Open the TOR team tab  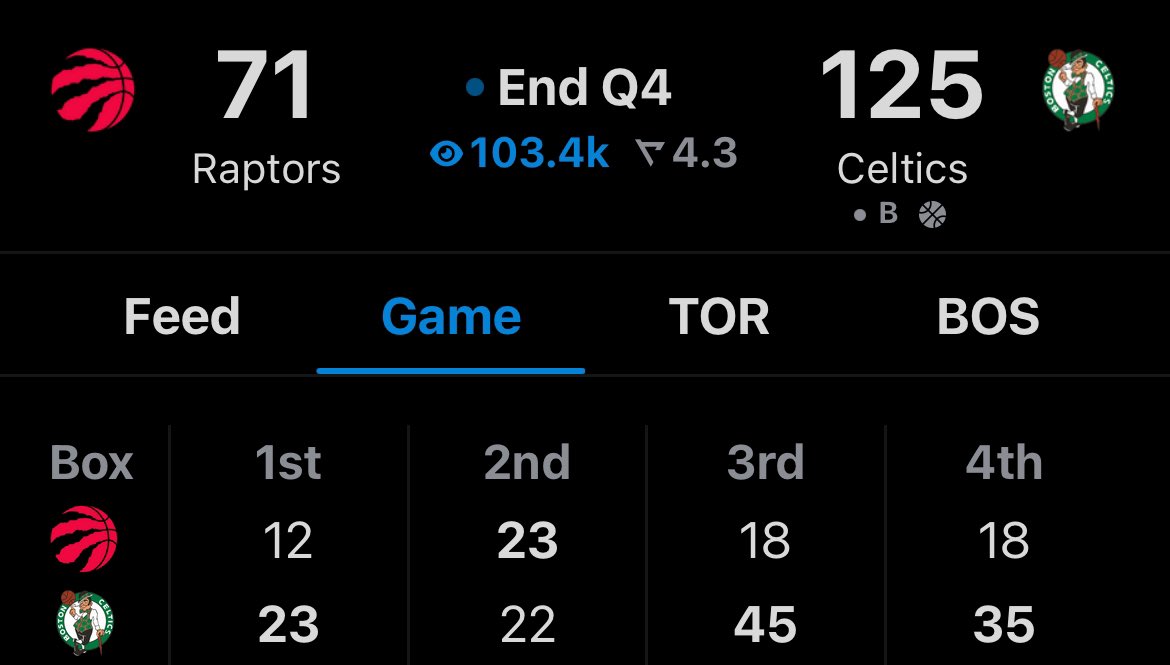[x=719, y=317]
